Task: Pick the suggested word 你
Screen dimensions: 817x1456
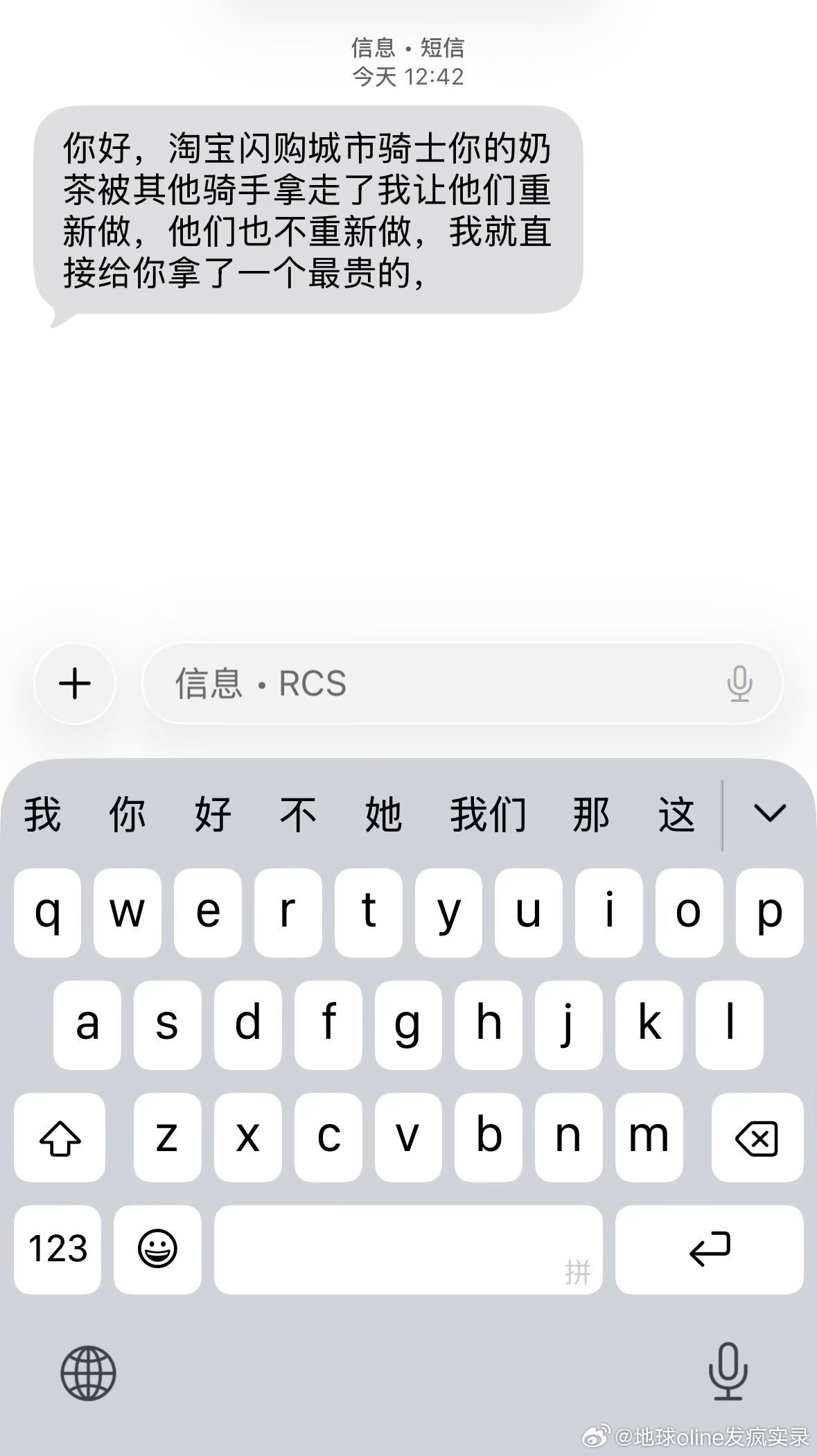Action: point(128,814)
